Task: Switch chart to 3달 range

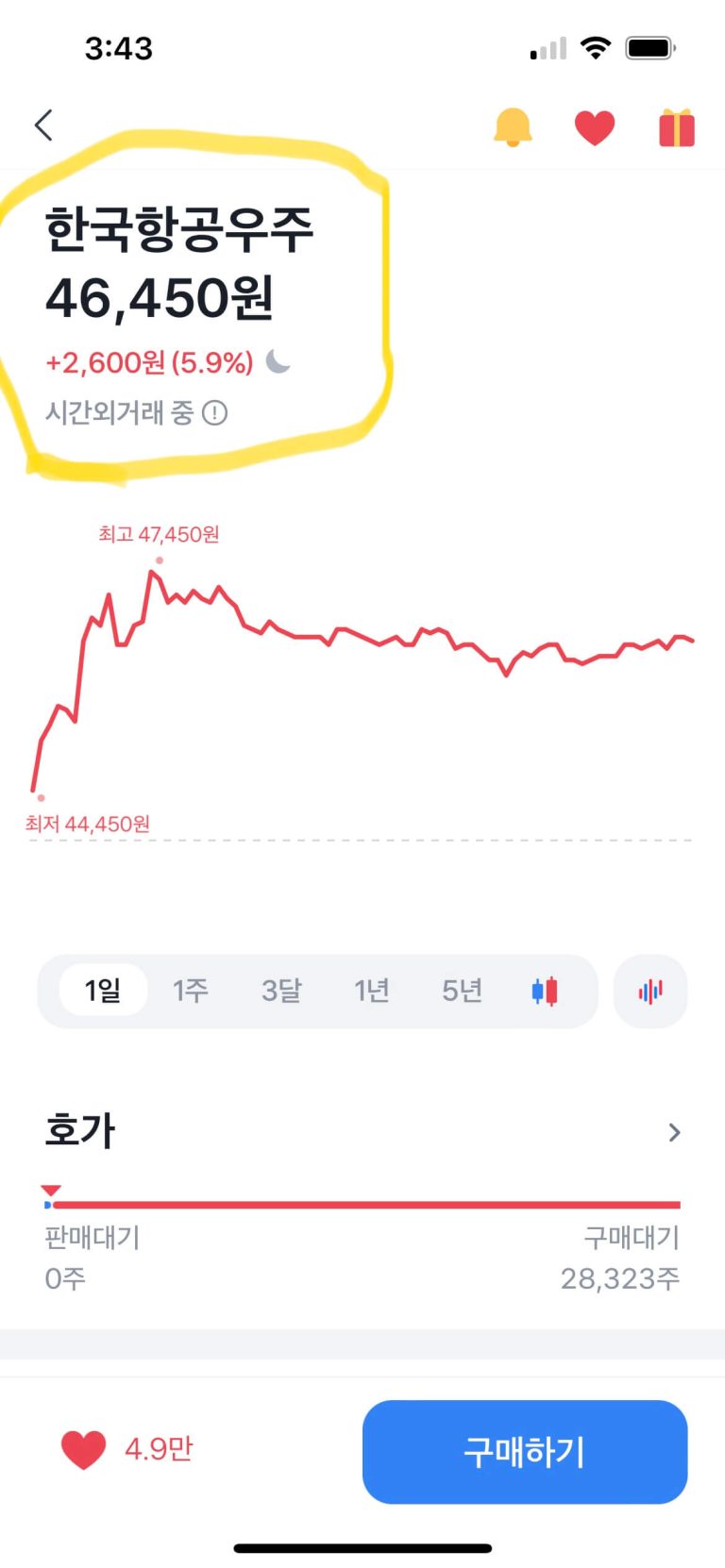Action: point(281,991)
